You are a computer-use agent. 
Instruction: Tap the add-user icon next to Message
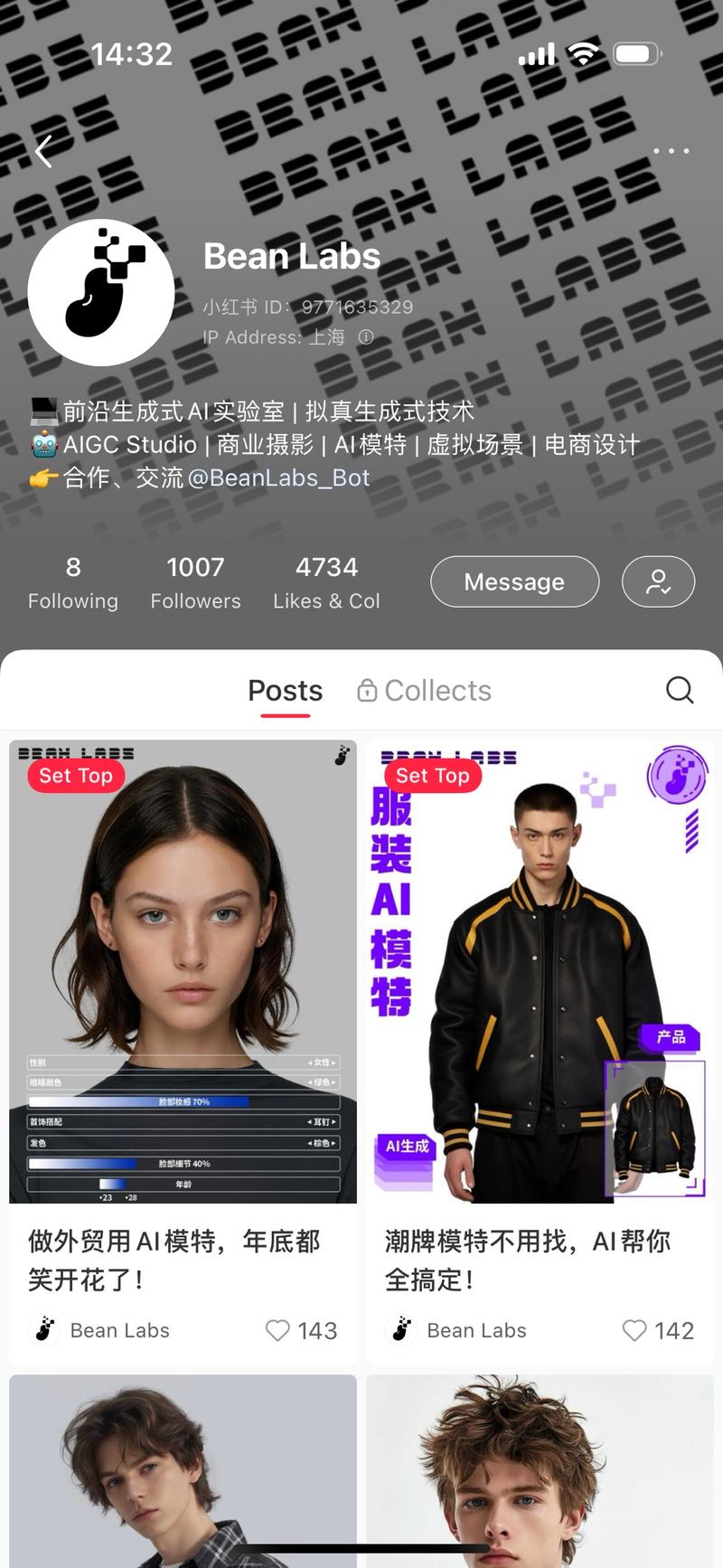pos(658,581)
